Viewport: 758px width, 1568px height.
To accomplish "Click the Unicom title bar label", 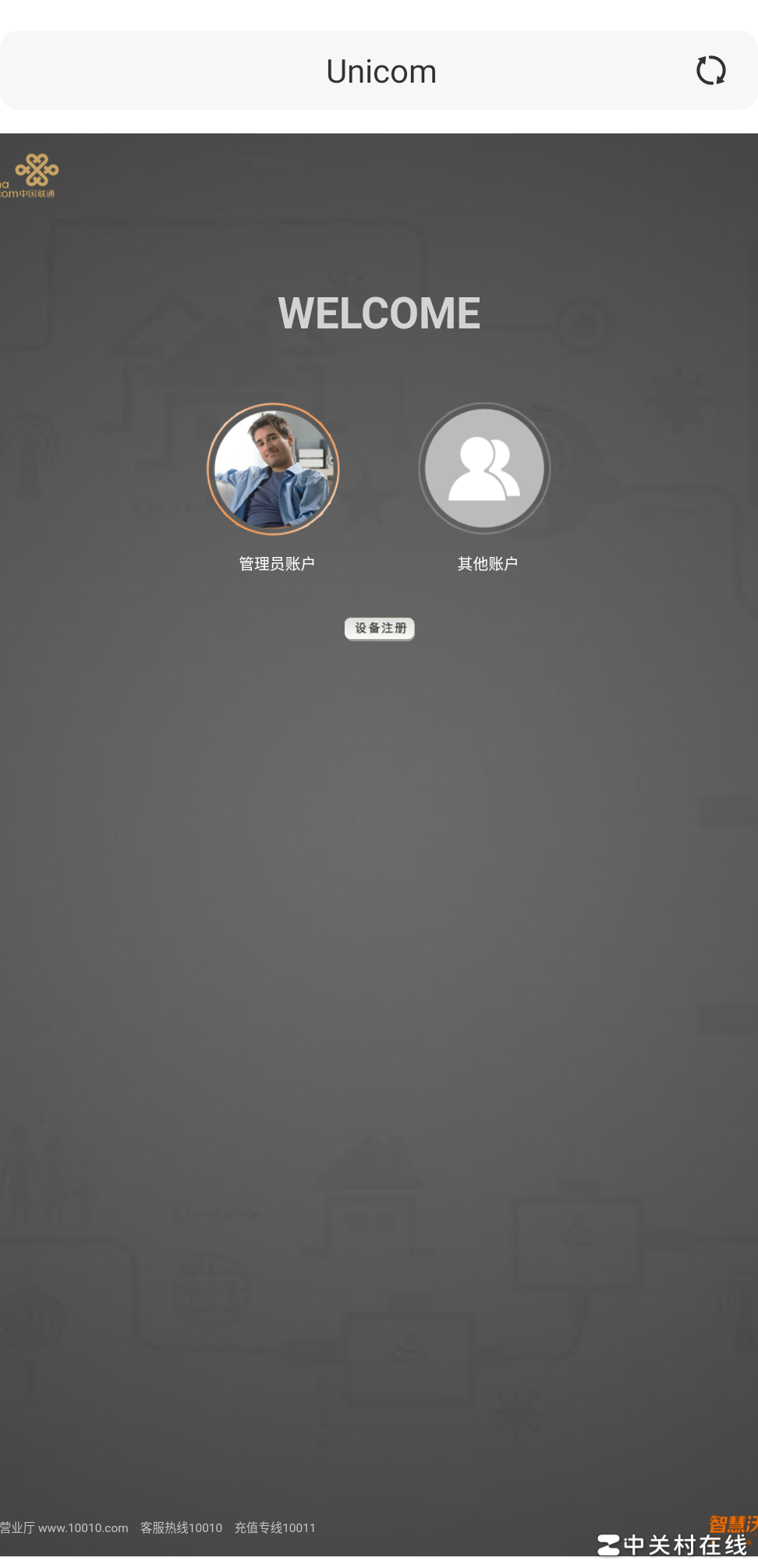I will point(381,71).
